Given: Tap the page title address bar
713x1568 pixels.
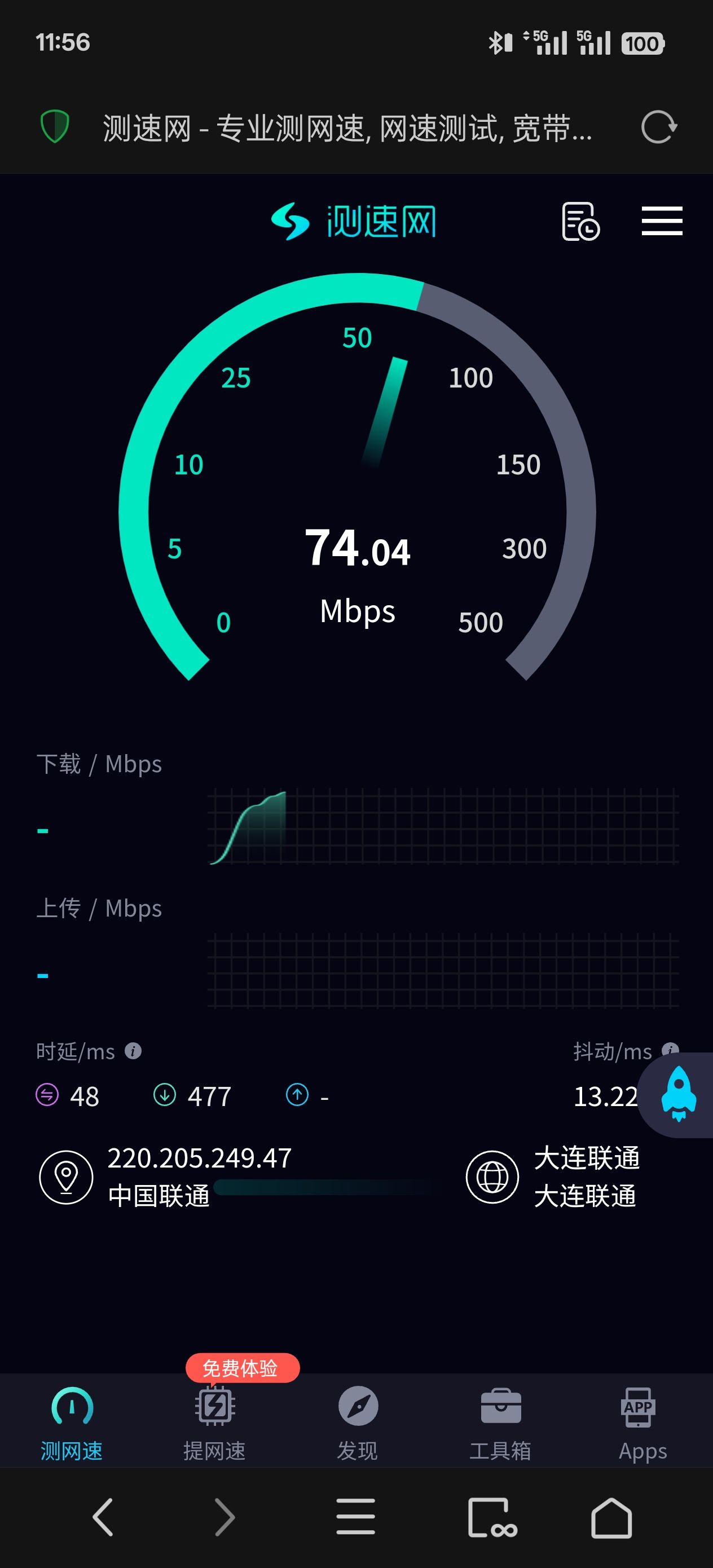Looking at the screenshot, I should click(347, 129).
